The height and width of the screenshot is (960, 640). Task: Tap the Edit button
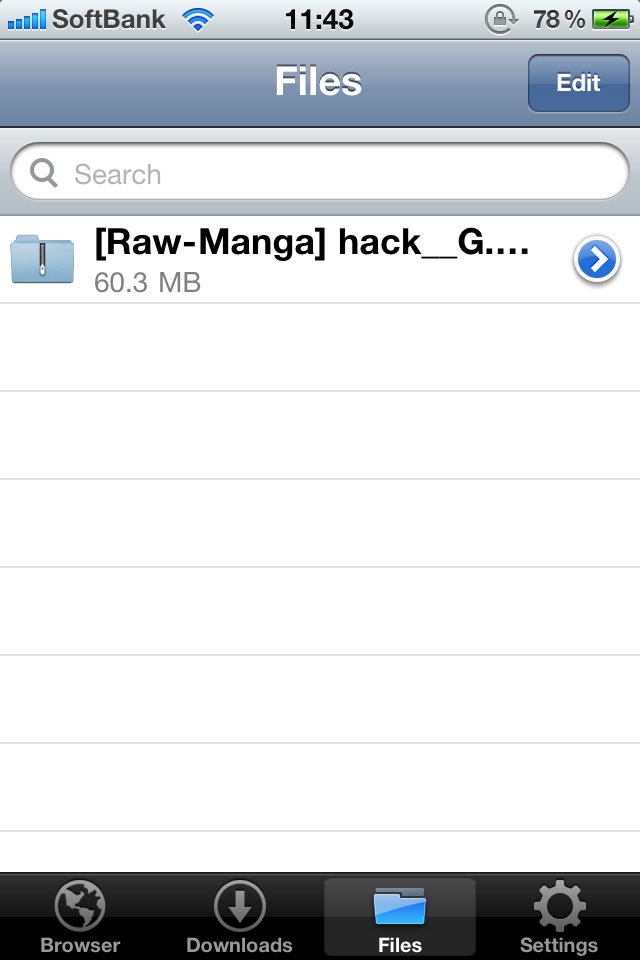pos(578,83)
